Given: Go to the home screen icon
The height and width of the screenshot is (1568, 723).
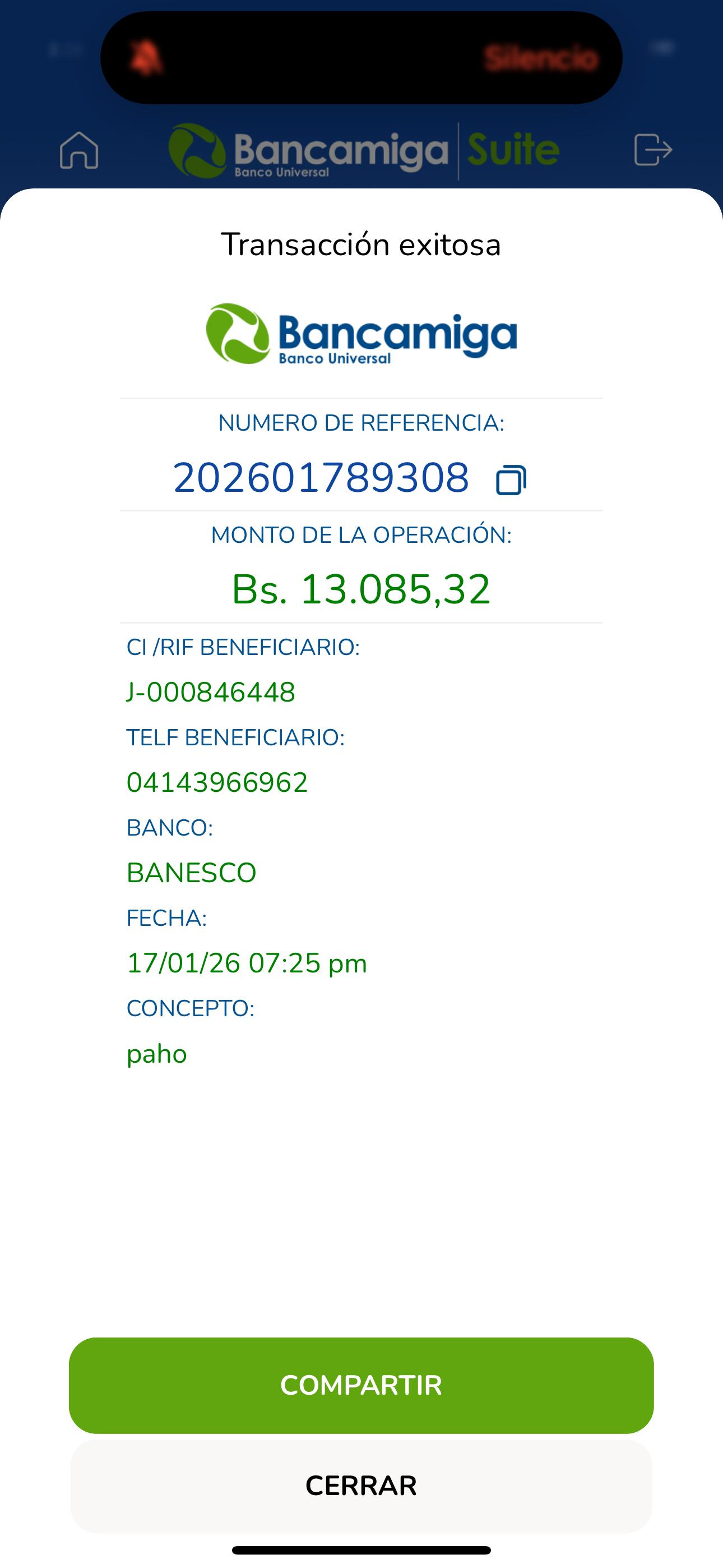Looking at the screenshot, I should point(79,150).
